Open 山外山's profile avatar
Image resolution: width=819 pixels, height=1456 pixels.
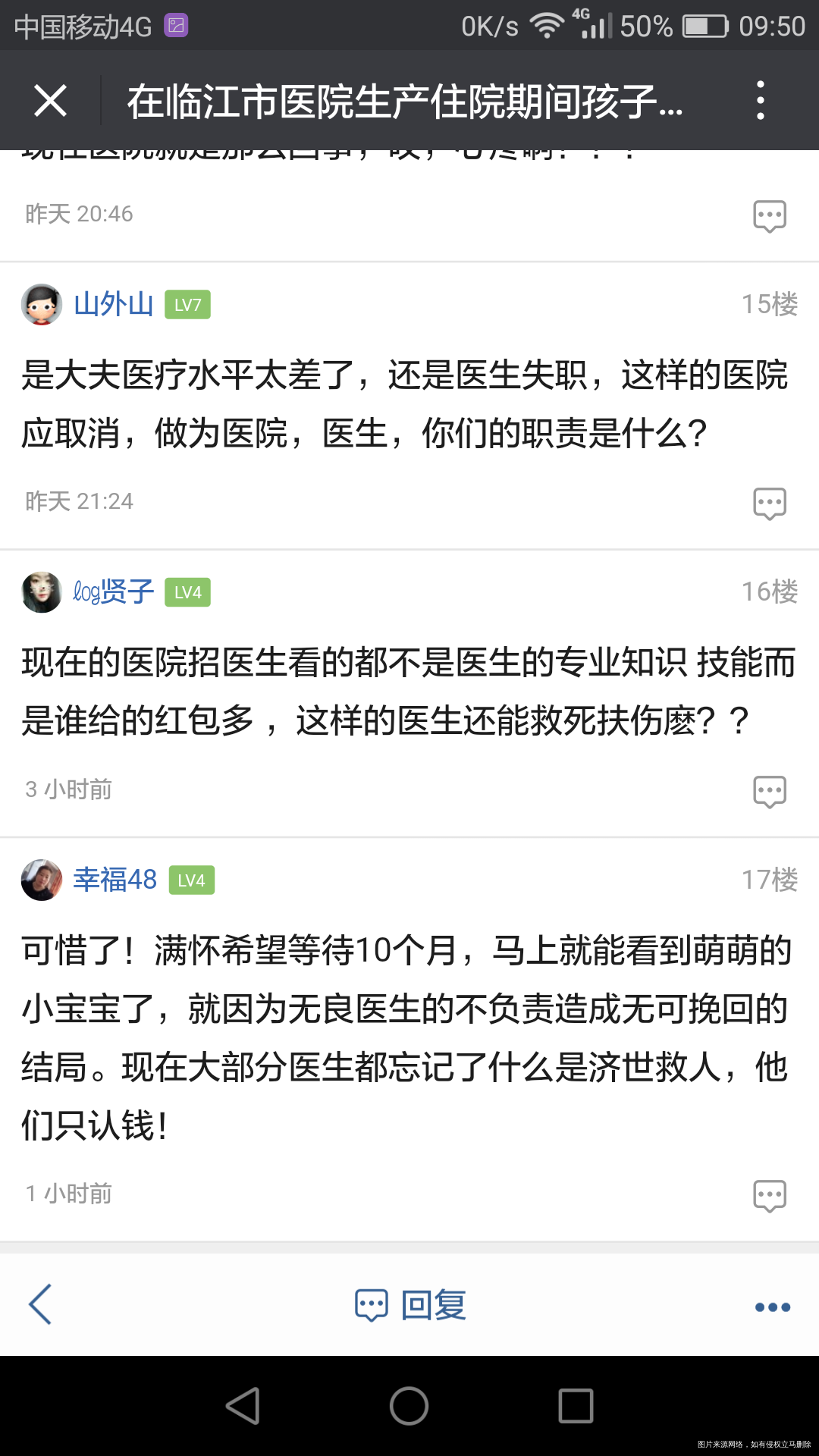pyautogui.click(x=42, y=303)
